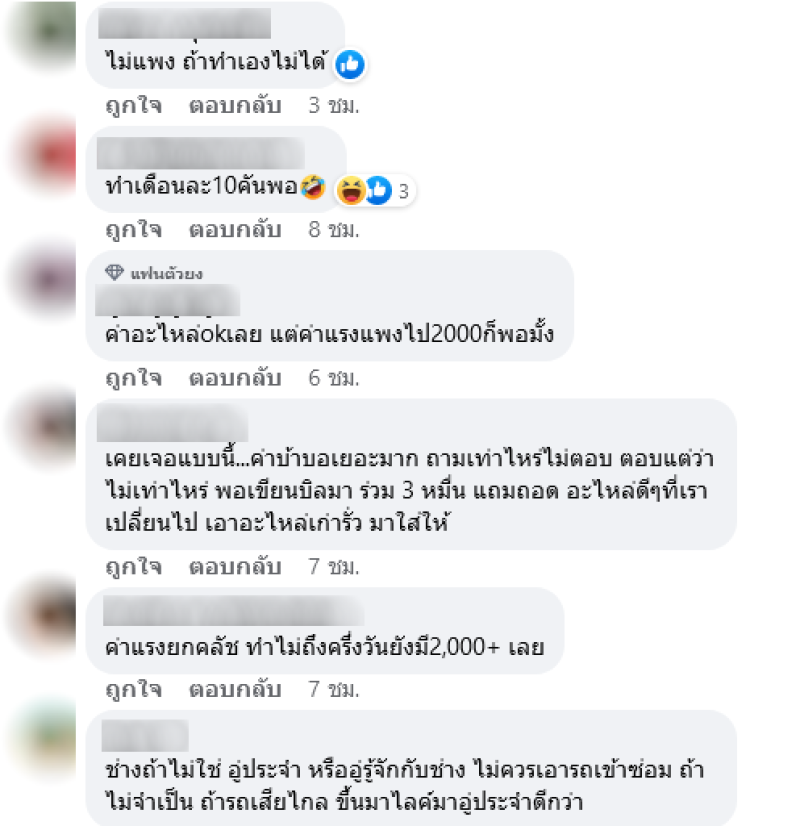Like the comment "ไม่แพง ถ้าทำเองไม่ได้"

132,105
